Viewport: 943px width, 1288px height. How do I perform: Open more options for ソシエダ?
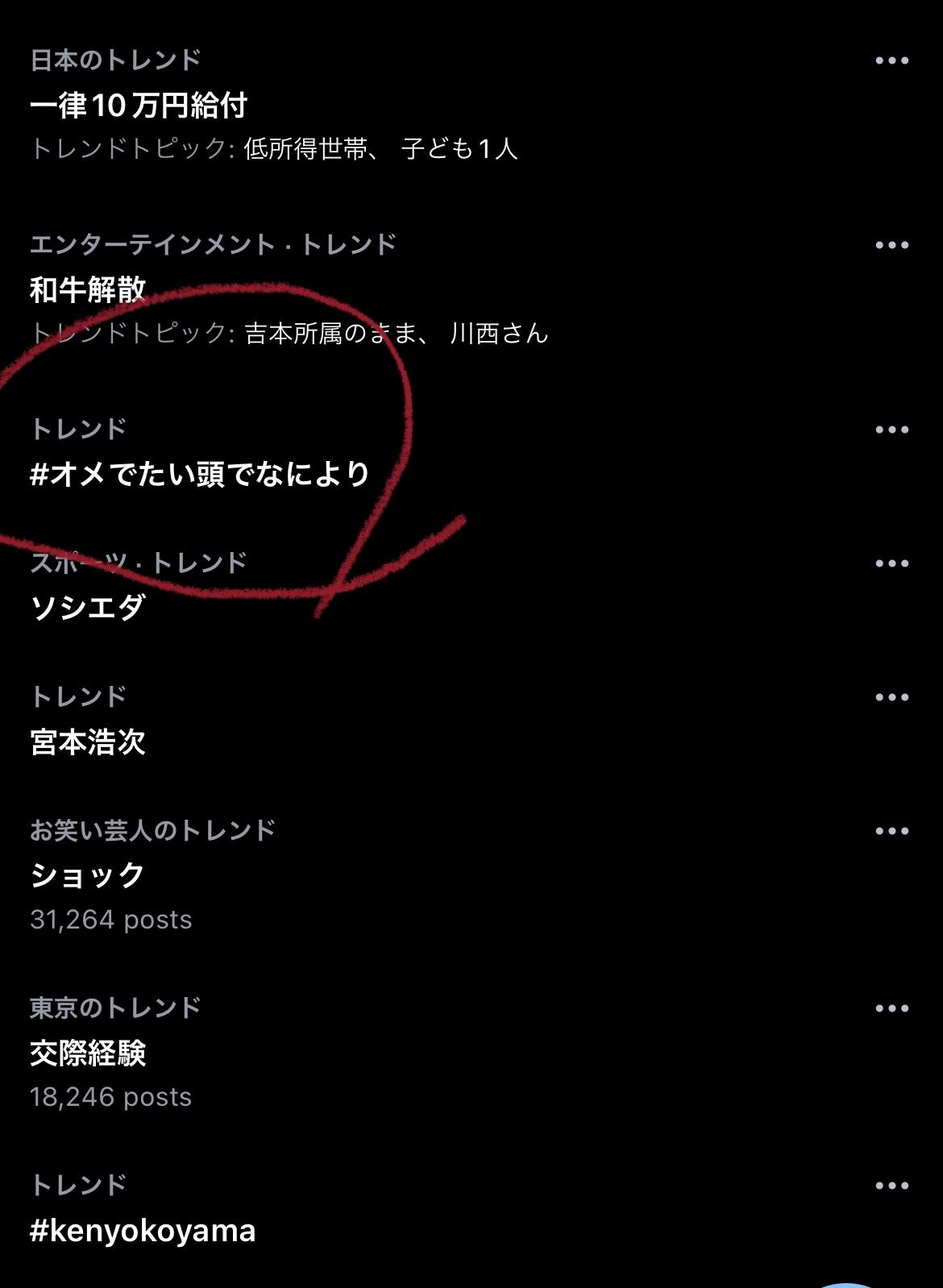(x=891, y=564)
